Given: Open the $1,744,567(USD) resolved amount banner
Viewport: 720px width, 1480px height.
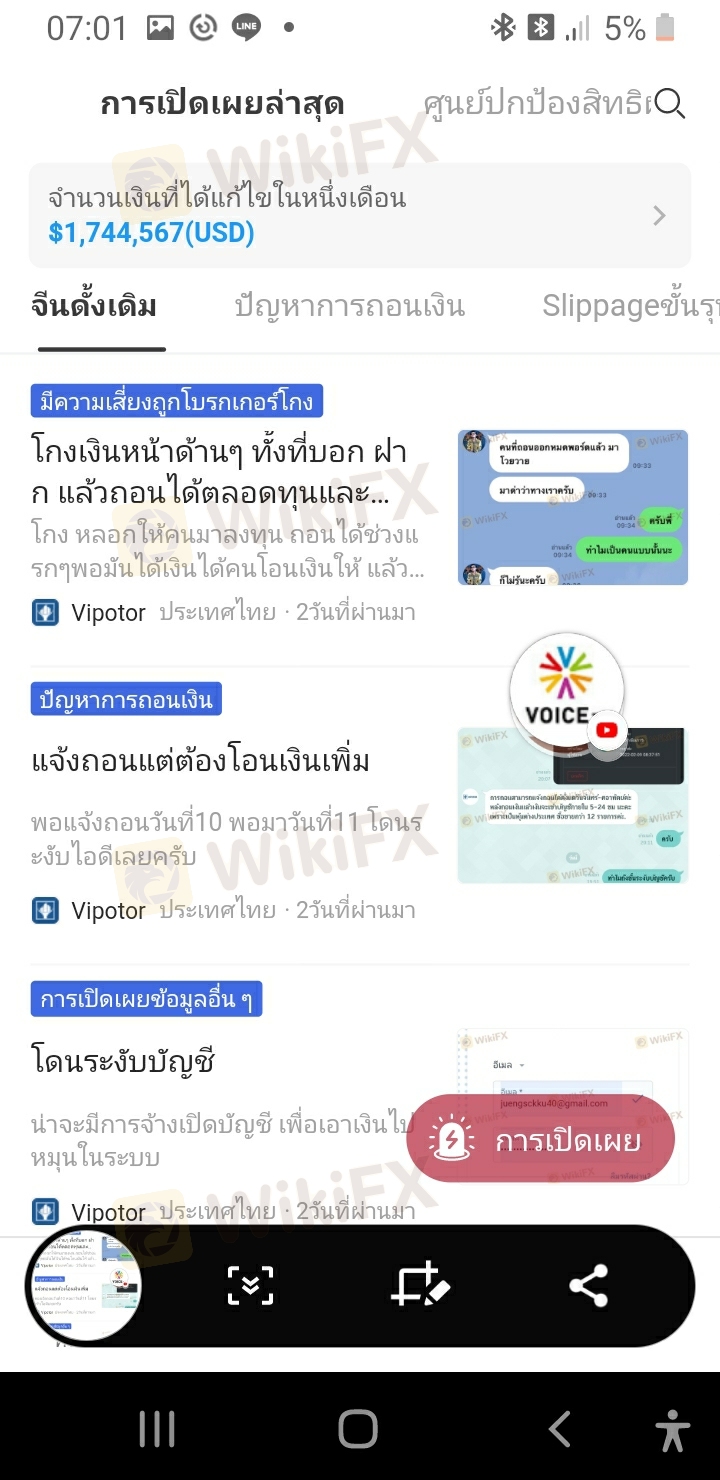Looking at the screenshot, I should click(359, 216).
